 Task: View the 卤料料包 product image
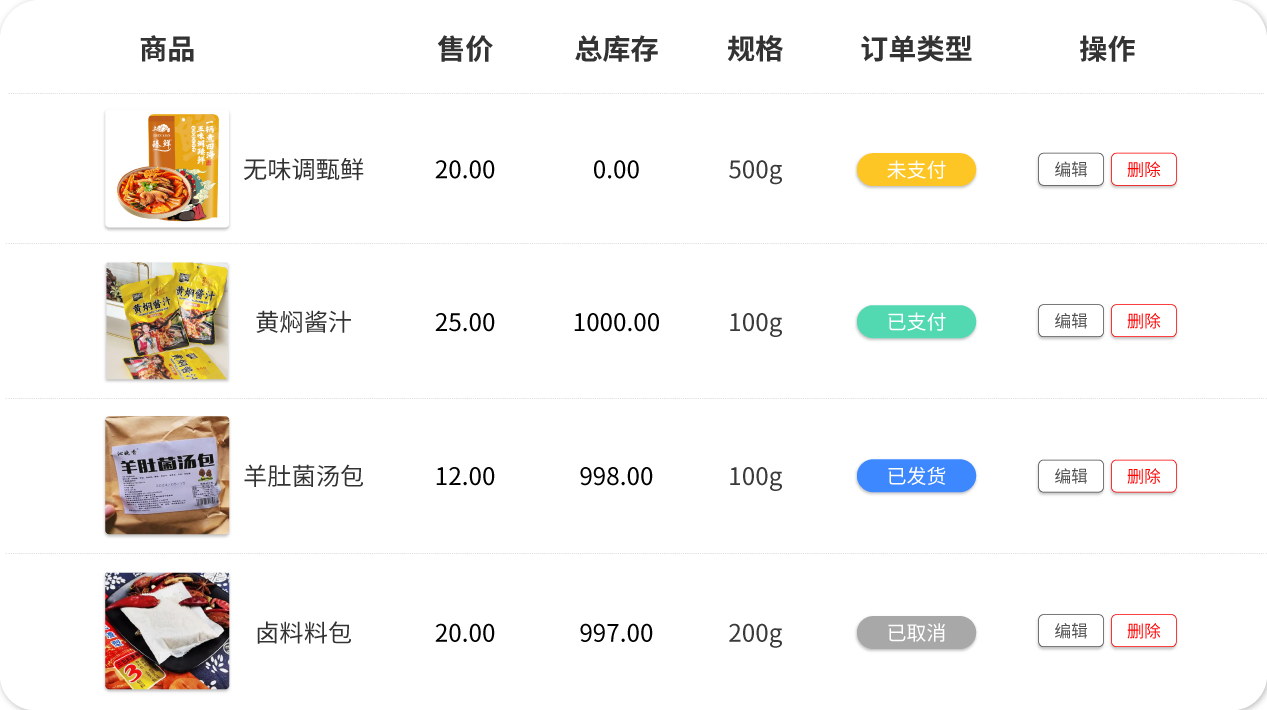(167, 631)
